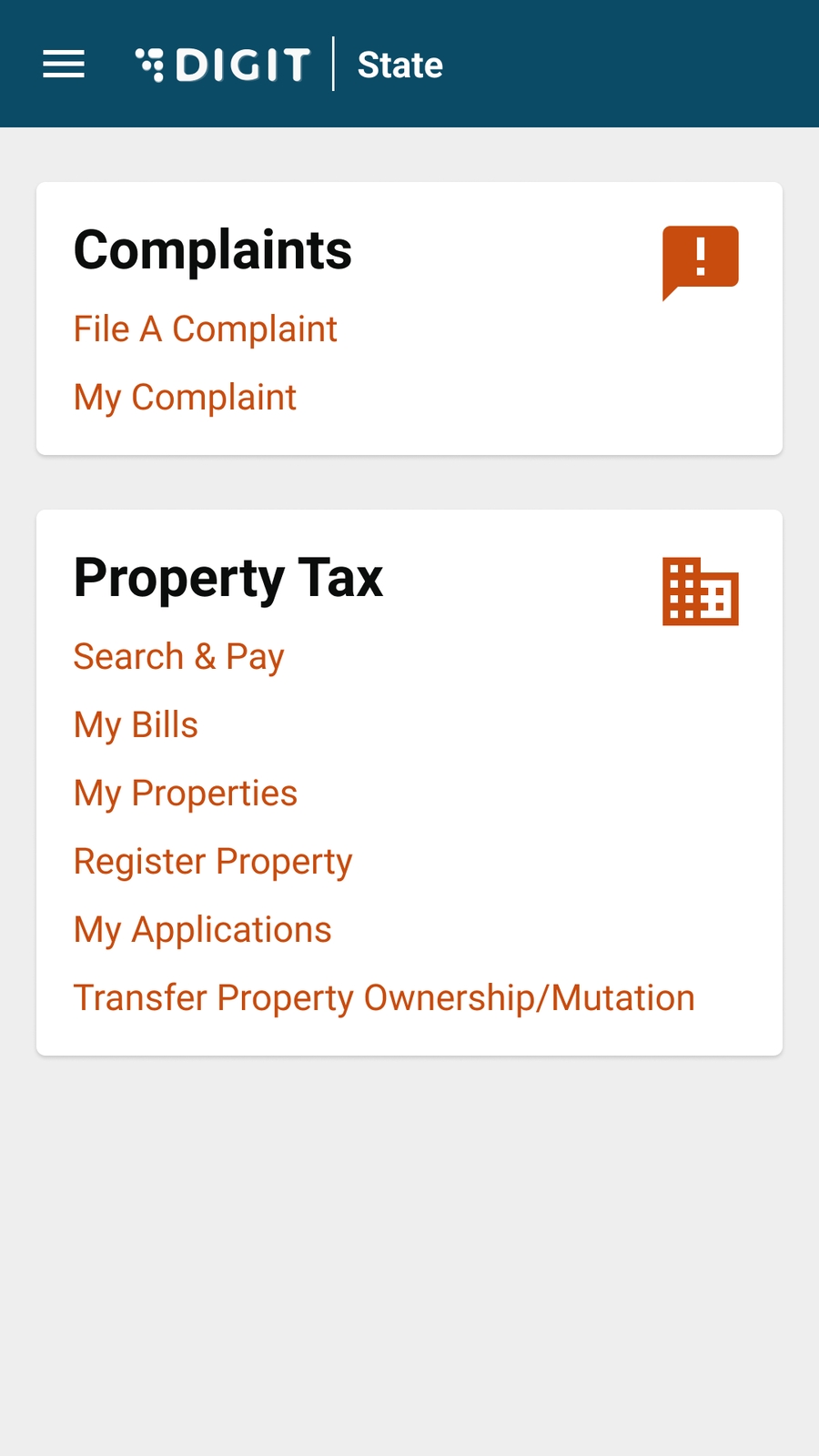
Task: Open Search & Pay under Property Tax
Action: point(178,657)
